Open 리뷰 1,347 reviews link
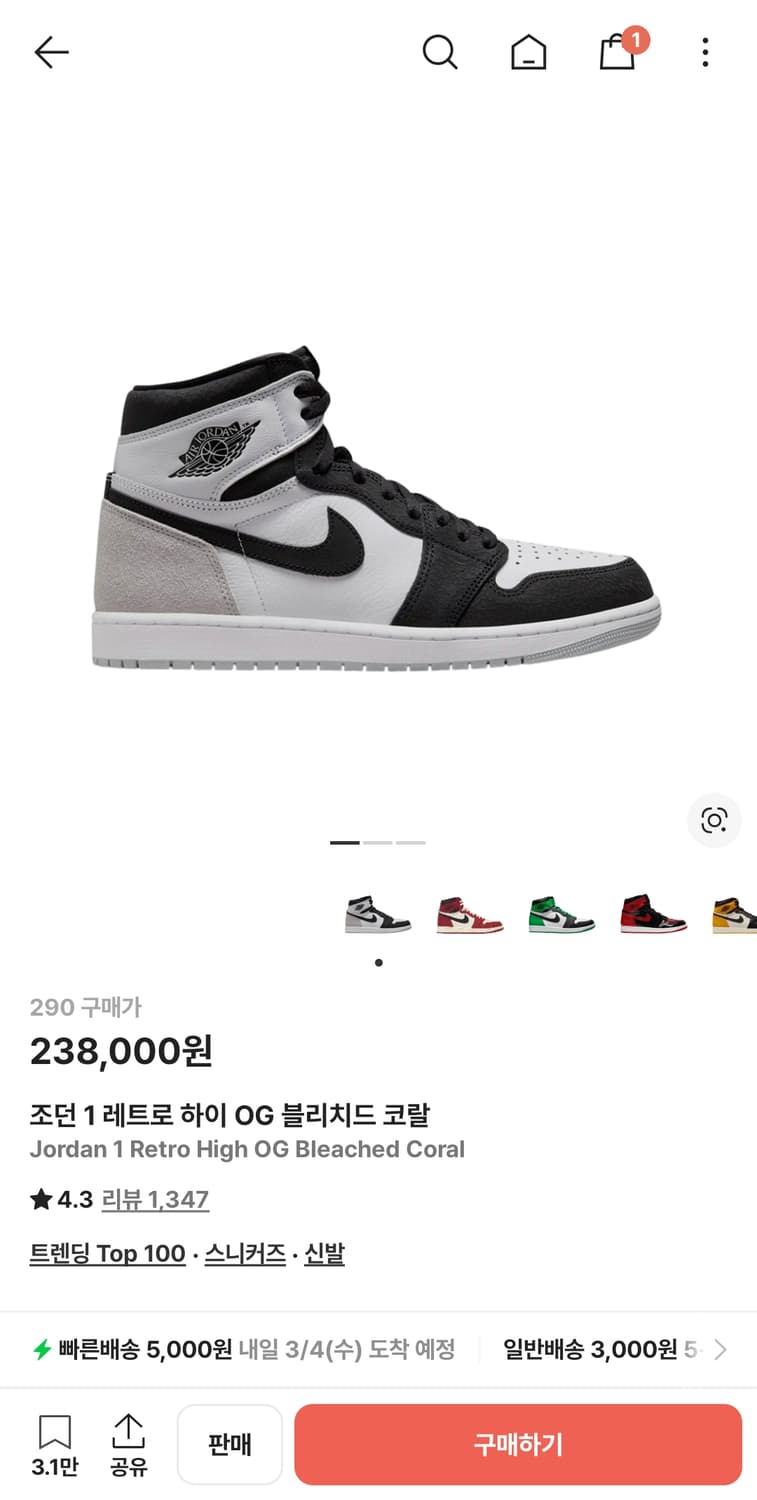757x1500 pixels. [x=155, y=1199]
